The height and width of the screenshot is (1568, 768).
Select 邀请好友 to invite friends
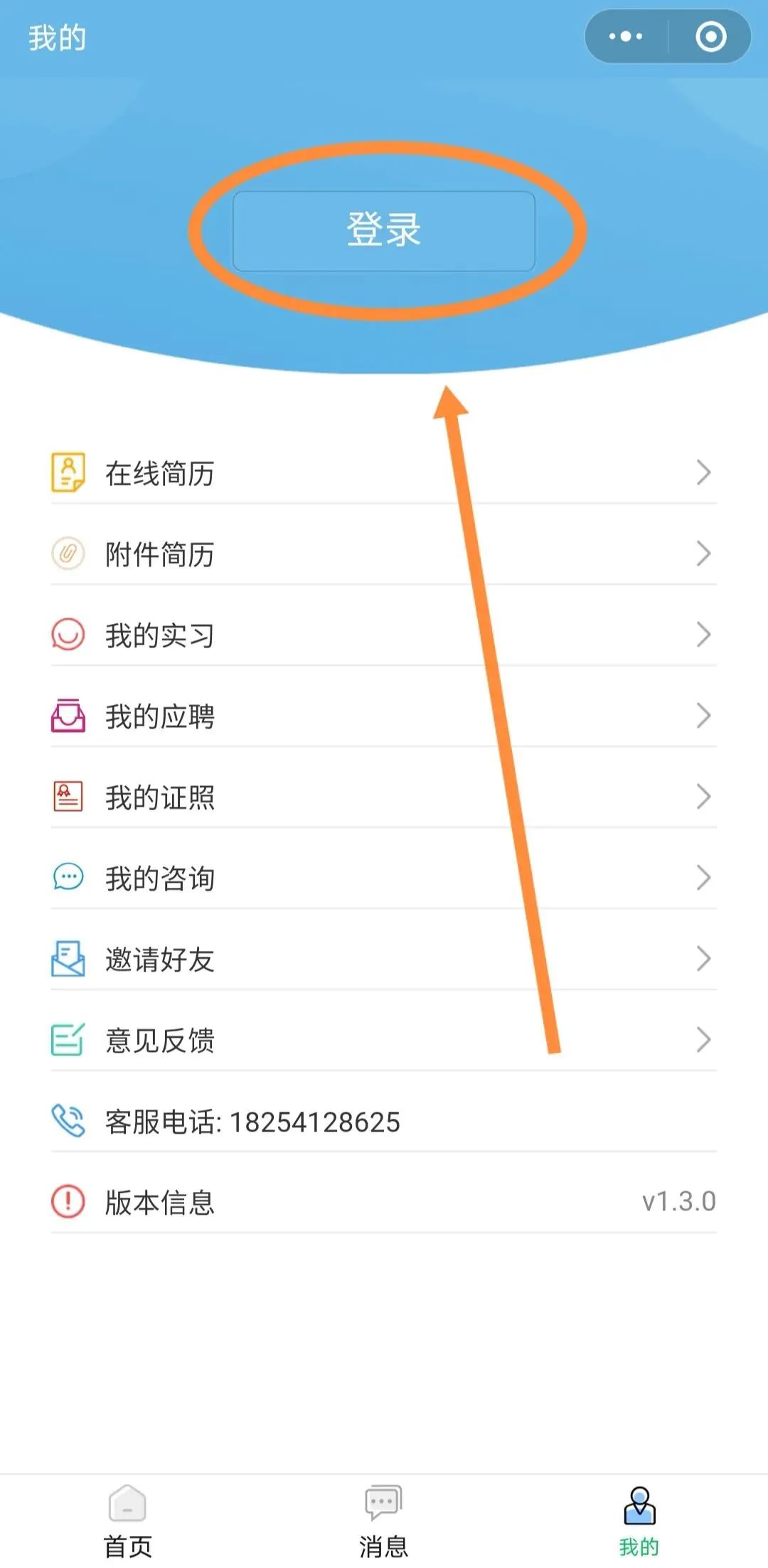click(383, 959)
